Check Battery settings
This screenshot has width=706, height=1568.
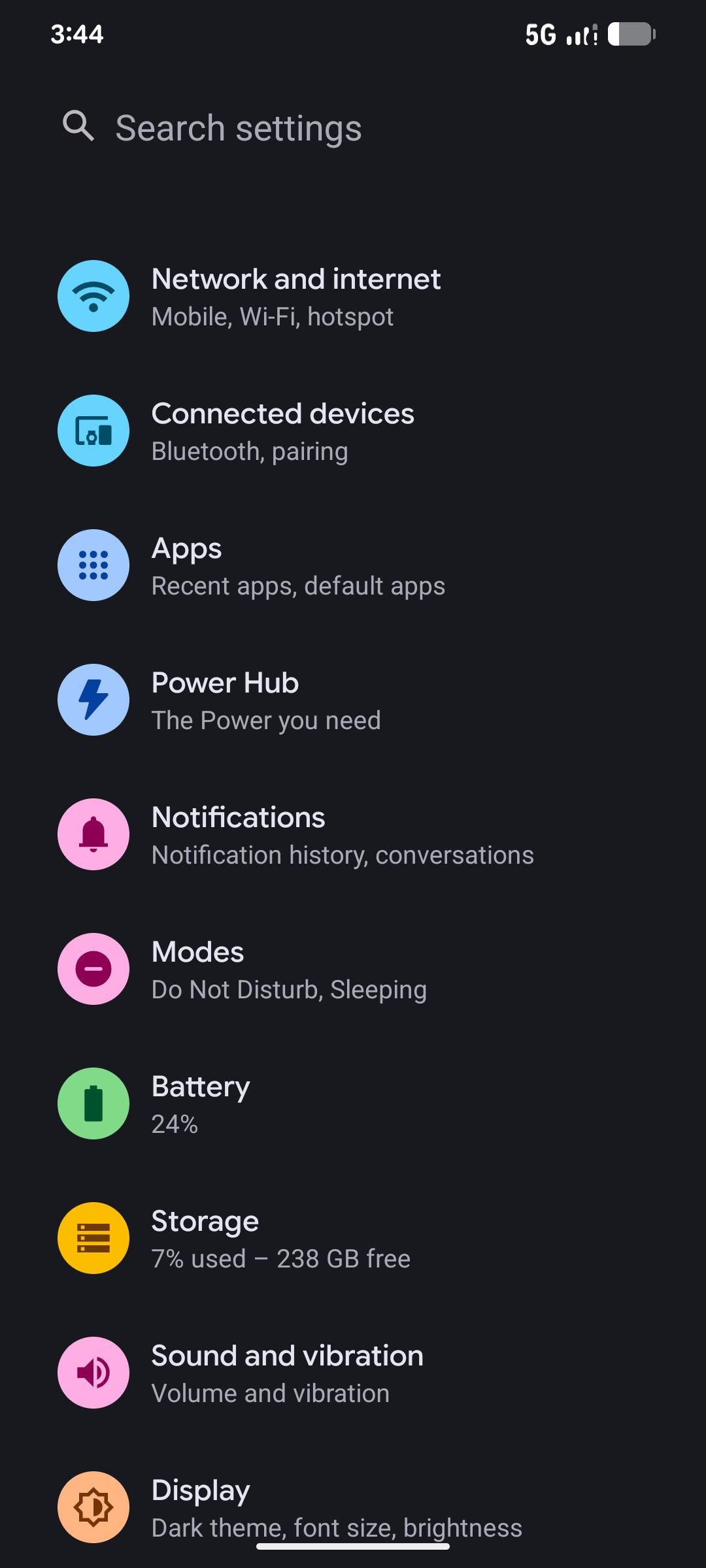point(200,1104)
